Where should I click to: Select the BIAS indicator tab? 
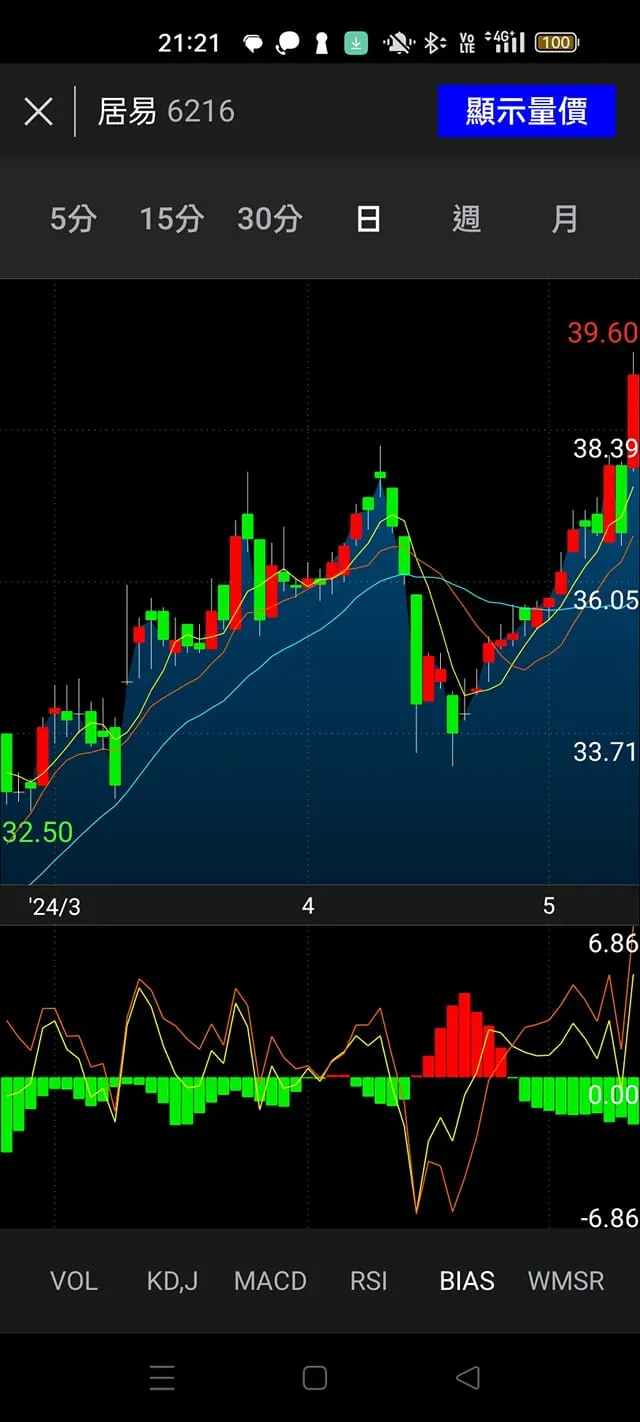[x=467, y=1281]
